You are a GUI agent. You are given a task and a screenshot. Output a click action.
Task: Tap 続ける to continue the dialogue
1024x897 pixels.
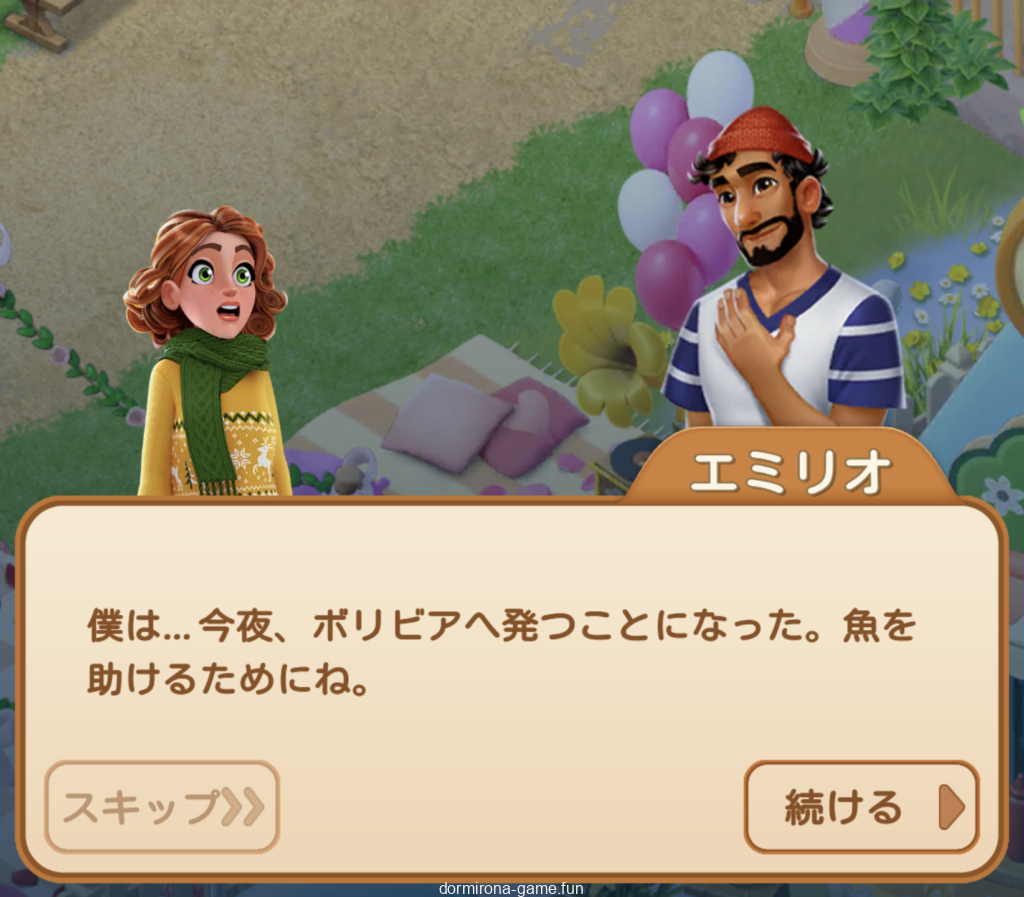coord(861,807)
